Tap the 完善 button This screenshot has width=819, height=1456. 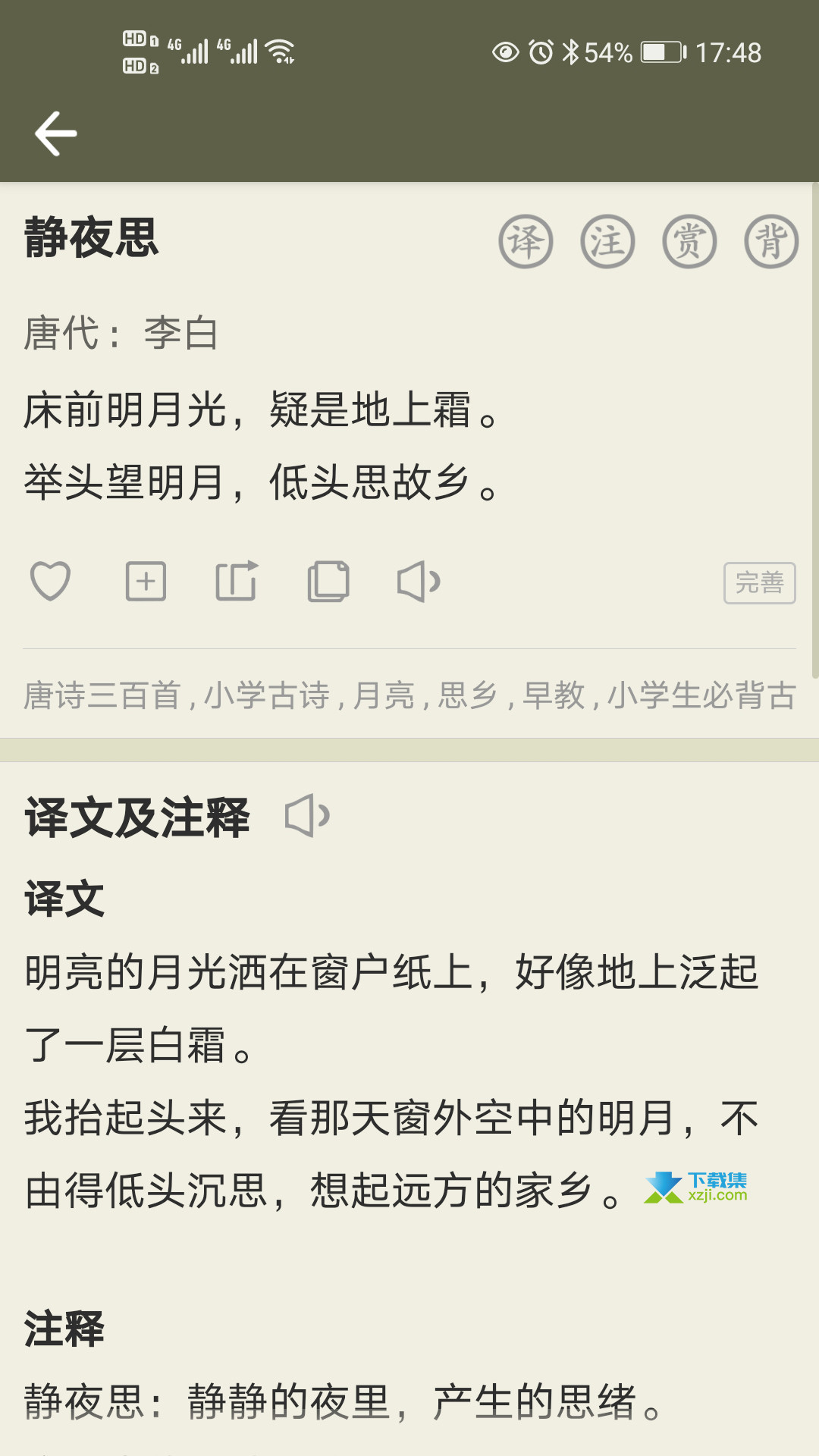(759, 583)
